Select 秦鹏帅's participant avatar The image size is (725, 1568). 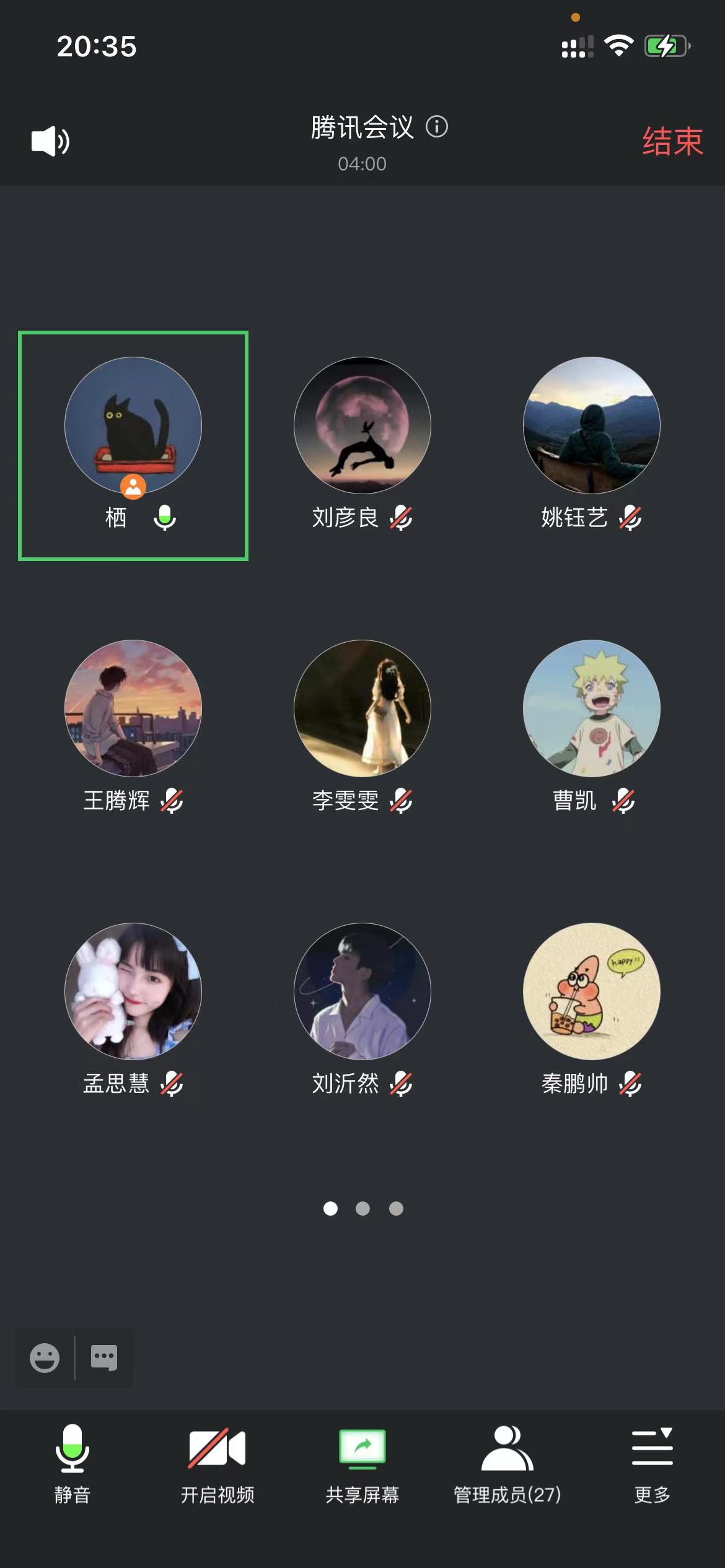(591, 991)
